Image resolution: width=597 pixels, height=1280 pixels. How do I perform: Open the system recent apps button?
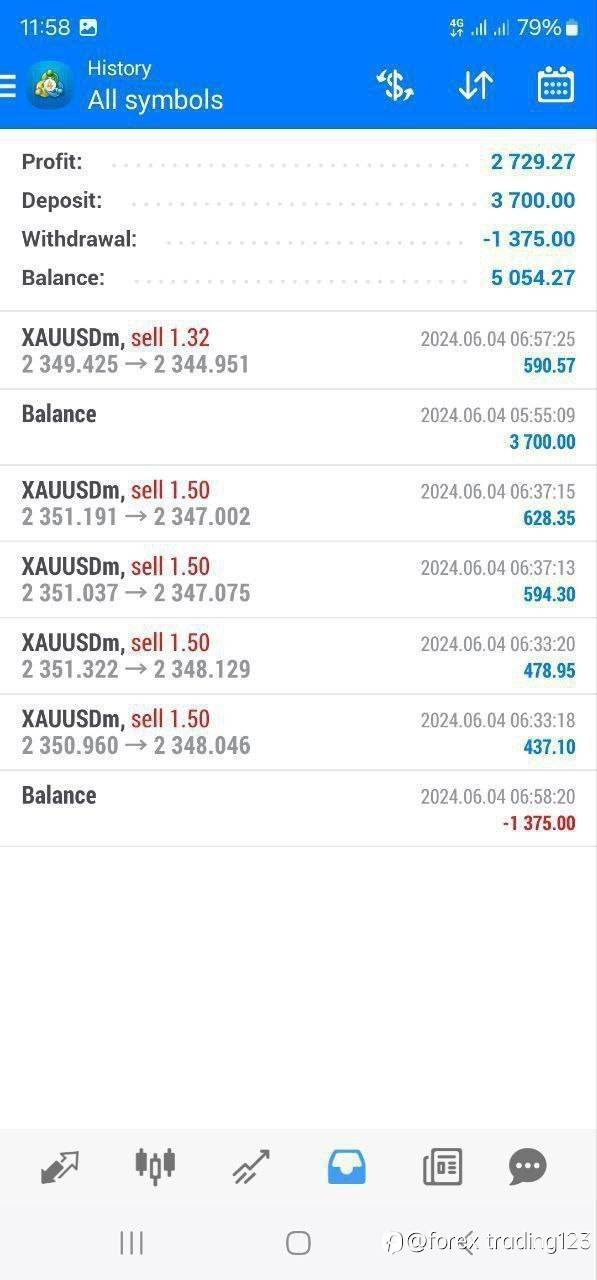pos(131,1242)
